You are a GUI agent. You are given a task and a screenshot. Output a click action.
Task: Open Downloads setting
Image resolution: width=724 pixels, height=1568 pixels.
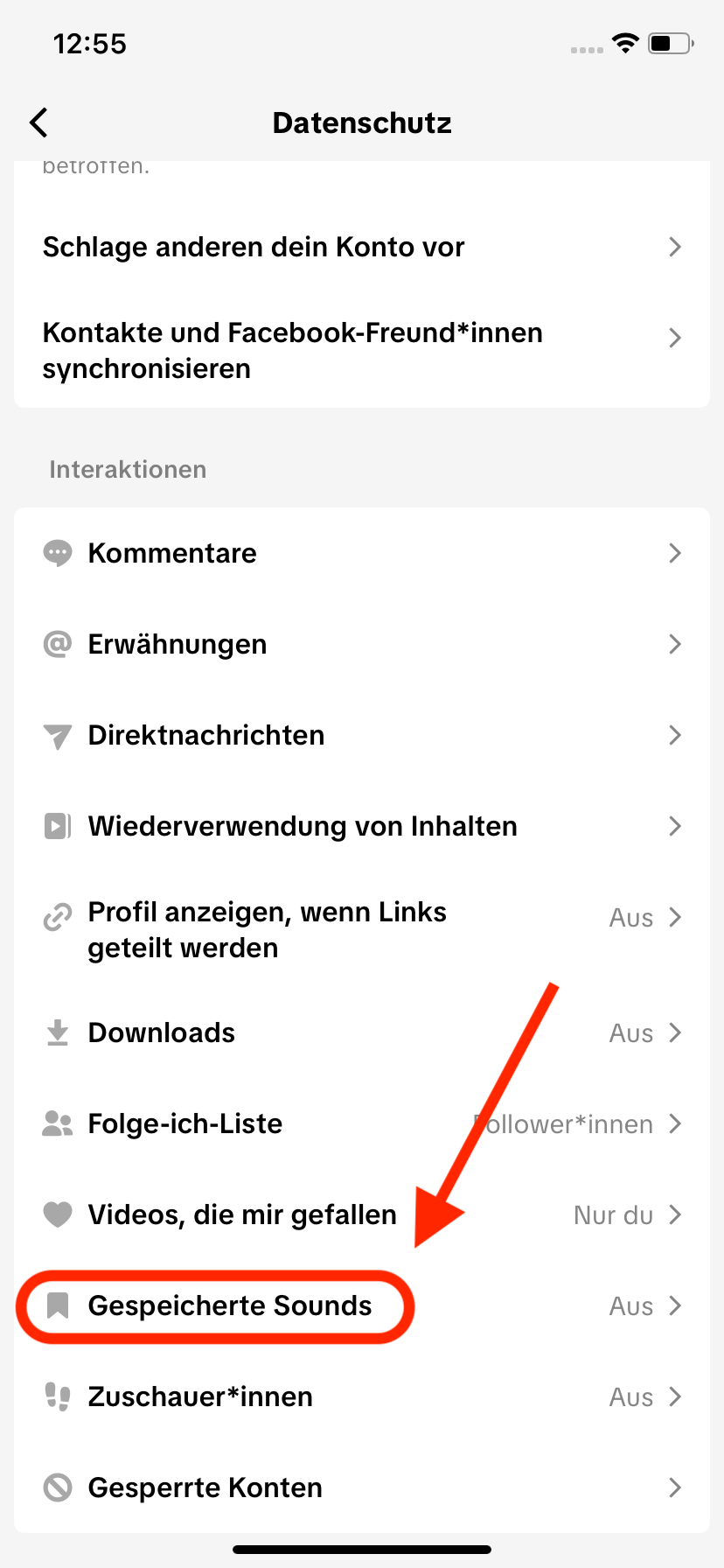click(362, 1032)
